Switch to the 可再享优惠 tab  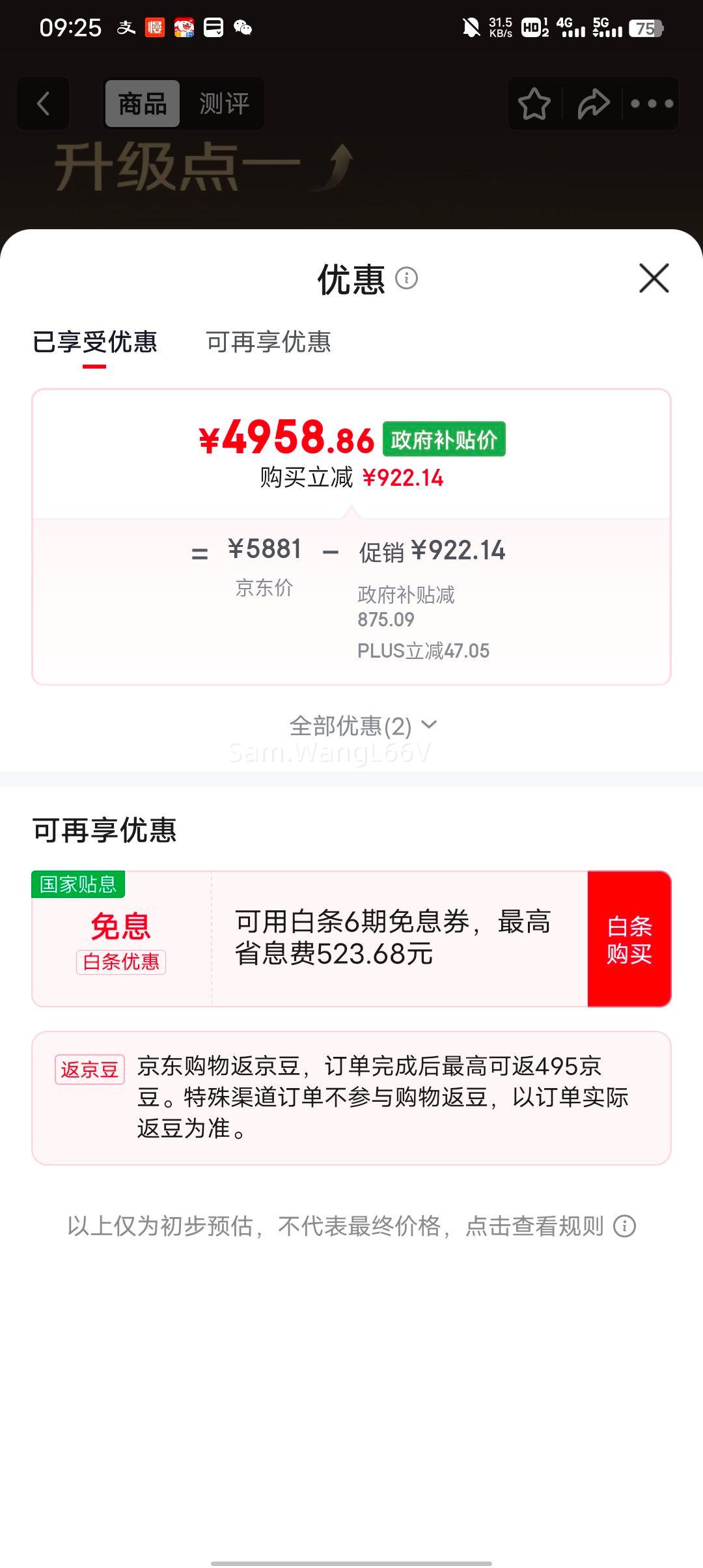click(269, 342)
